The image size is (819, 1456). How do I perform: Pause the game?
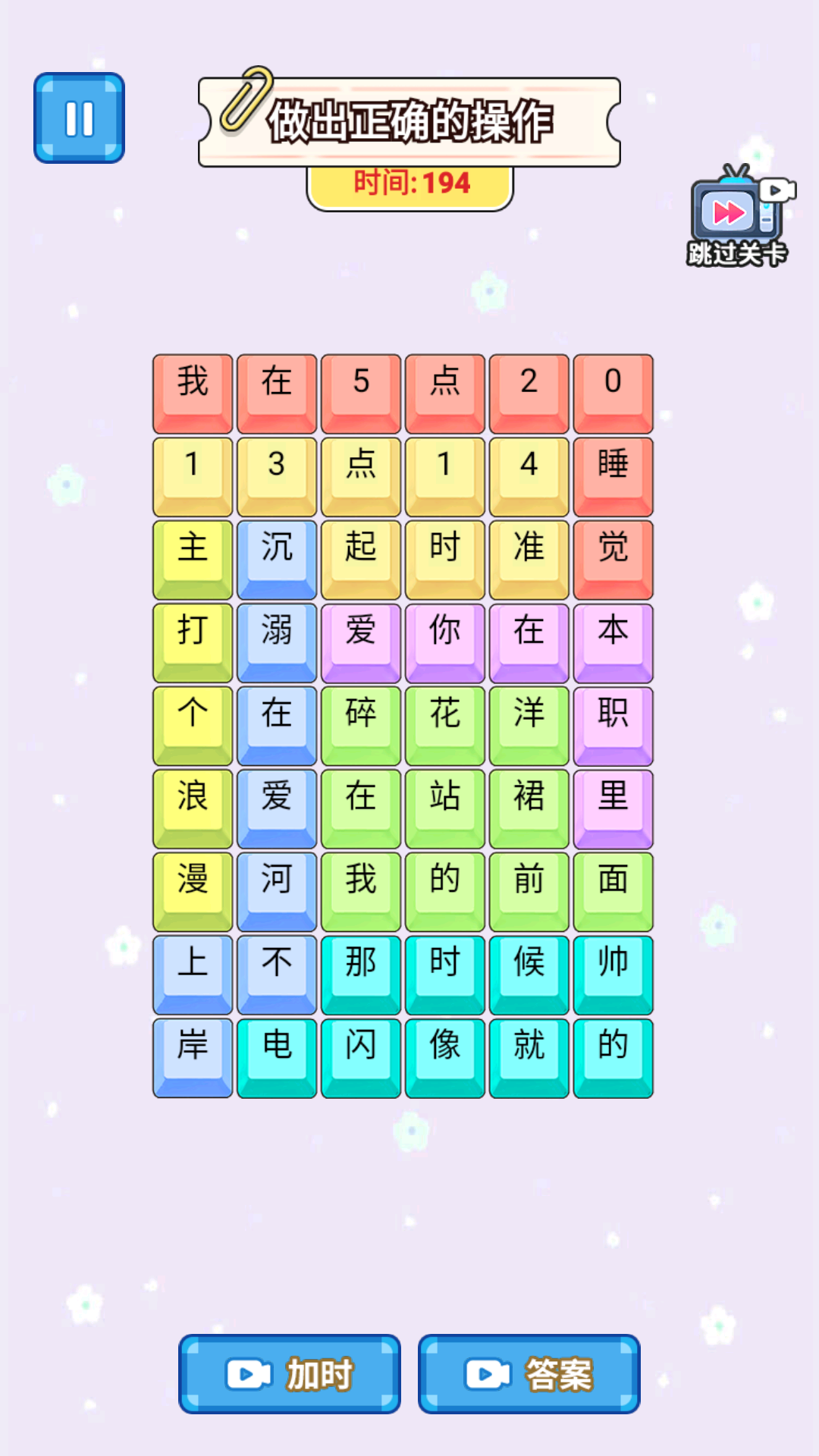tap(79, 118)
